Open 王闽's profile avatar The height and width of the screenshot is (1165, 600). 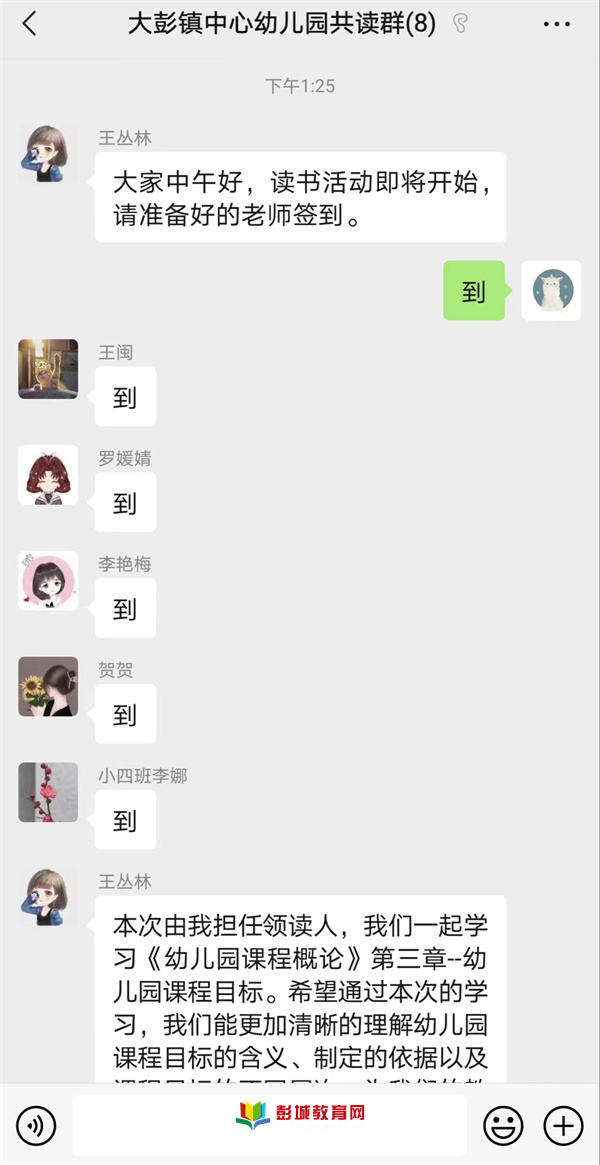[48, 369]
